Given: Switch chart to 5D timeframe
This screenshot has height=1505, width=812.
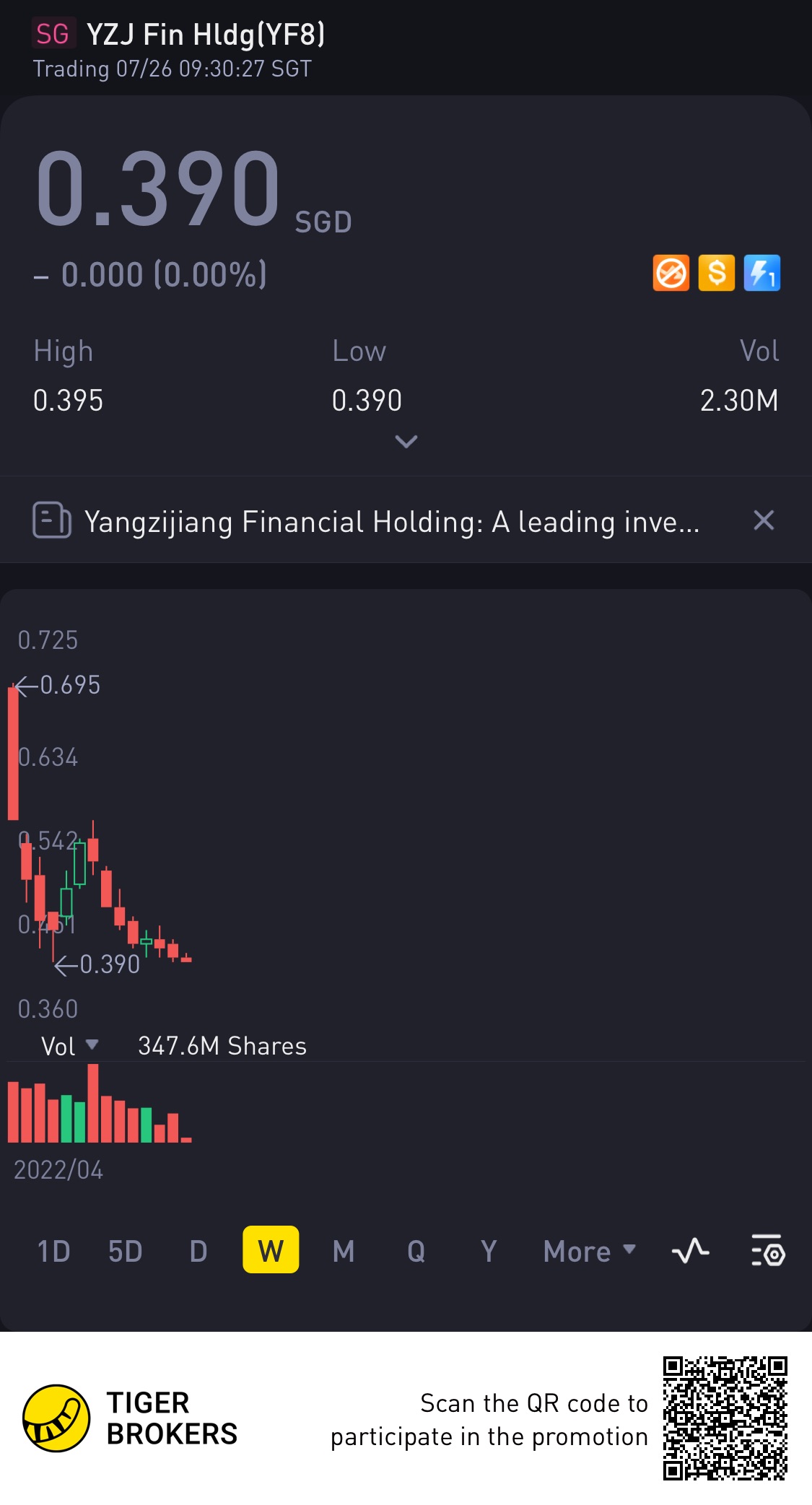Looking at the screenshot, I should tap(126, 1251).
